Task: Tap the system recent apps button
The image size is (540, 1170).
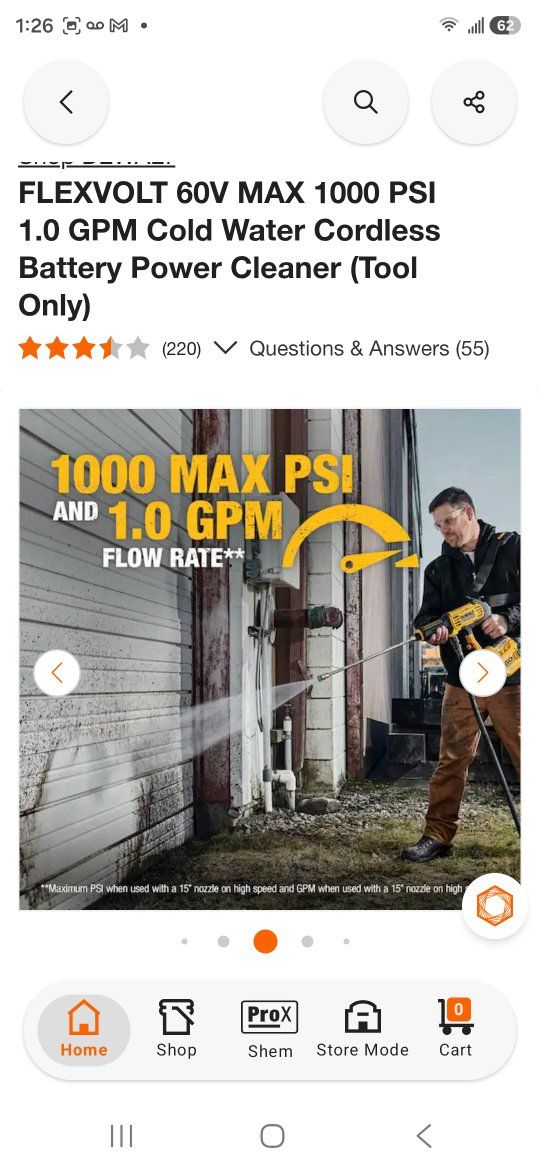Action: point(121,1136)
